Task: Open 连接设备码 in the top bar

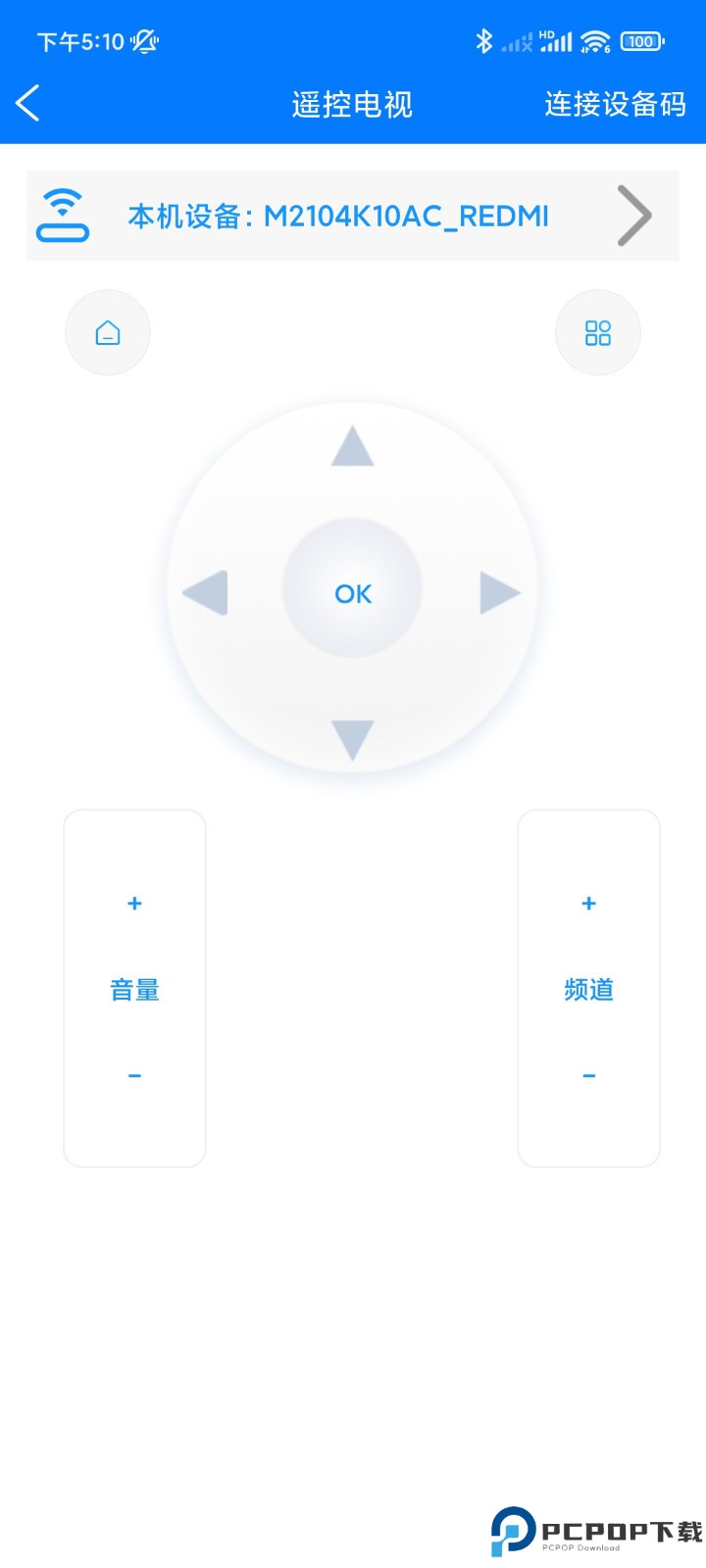Action: 615,105
